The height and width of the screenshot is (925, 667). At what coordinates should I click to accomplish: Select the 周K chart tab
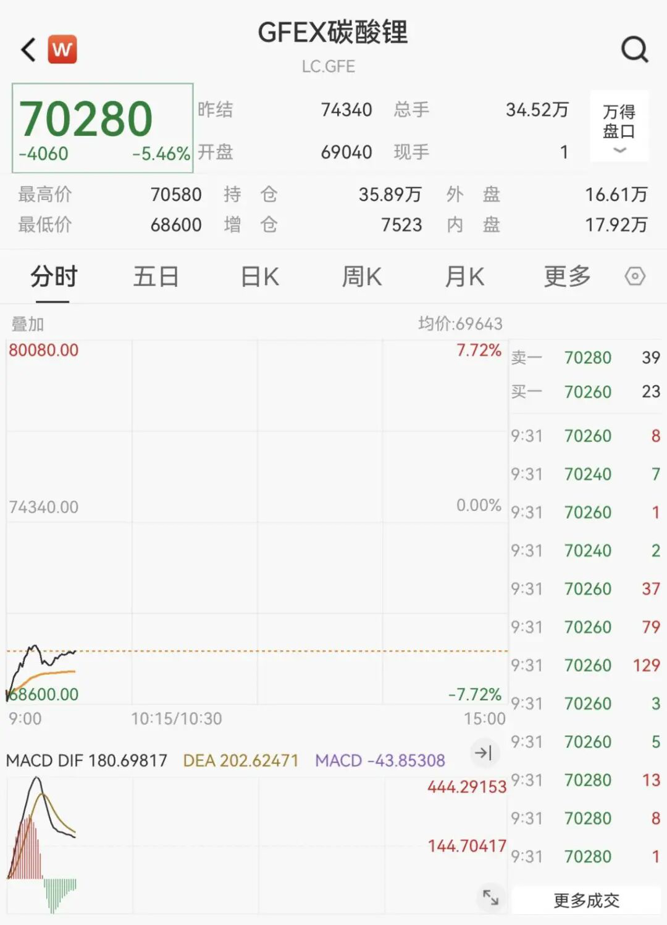[361, 277]
